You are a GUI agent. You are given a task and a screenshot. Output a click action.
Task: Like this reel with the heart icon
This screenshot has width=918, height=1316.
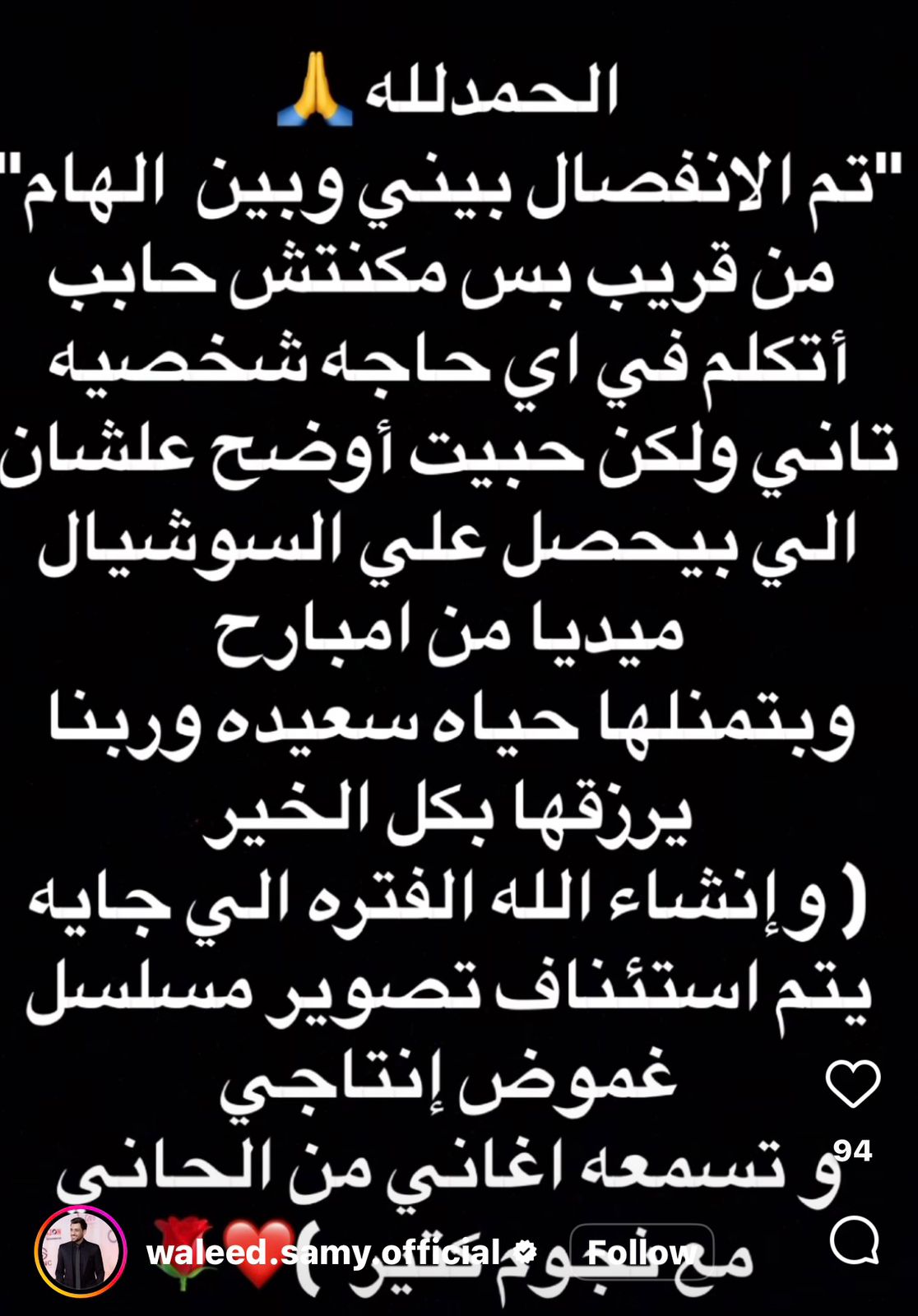tap(853, 1084)
